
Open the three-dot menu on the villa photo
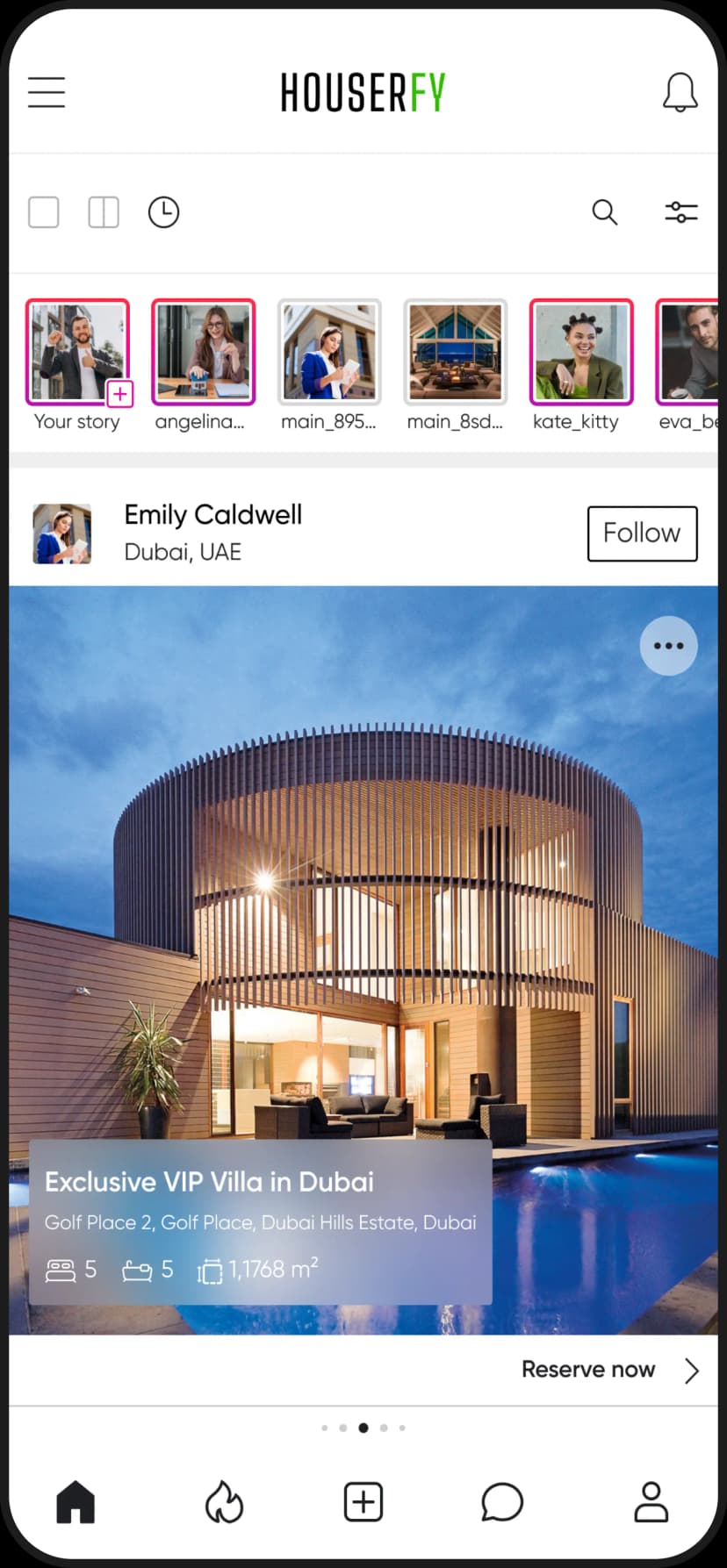coord(668,646)
